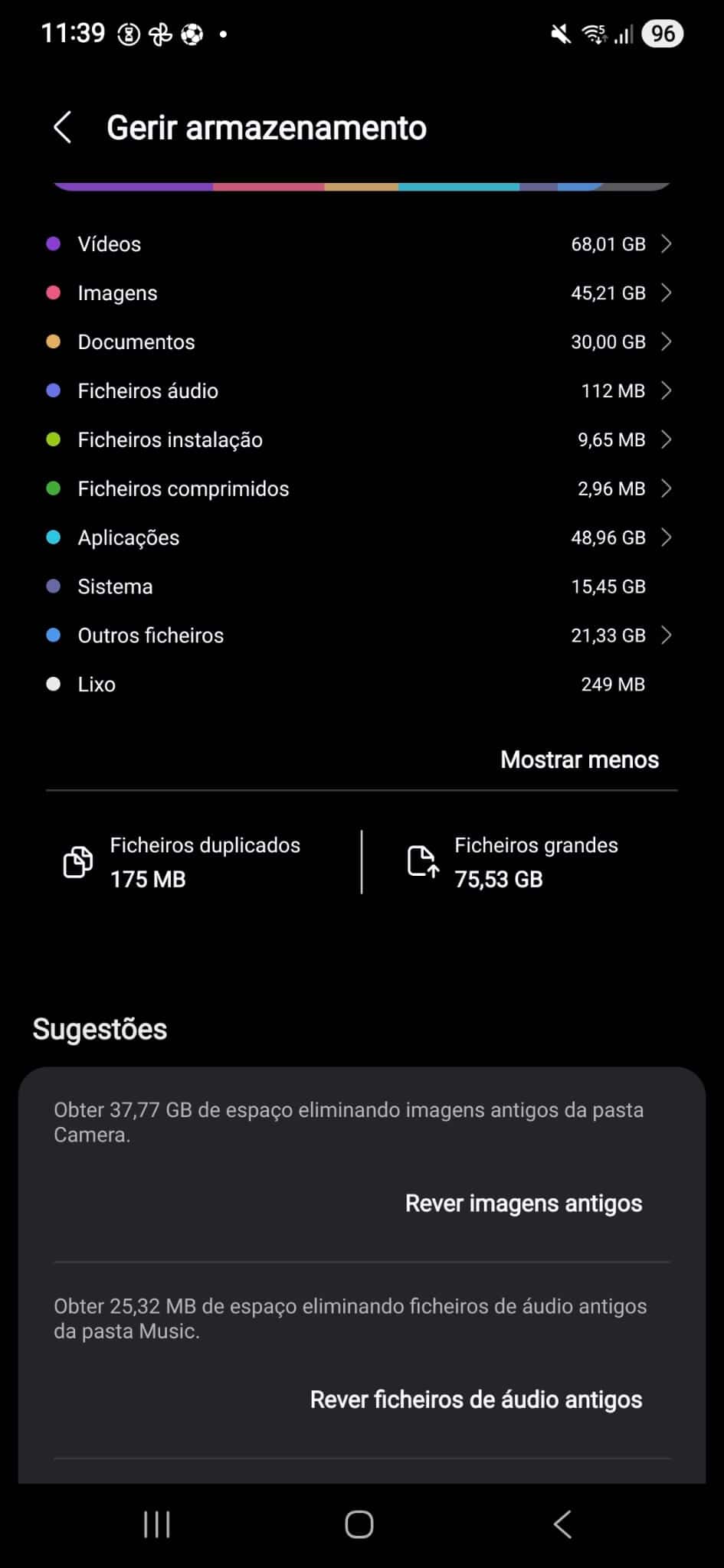Open the Imagens storage category
This screenshot has height=1568, width=724.
360,293
